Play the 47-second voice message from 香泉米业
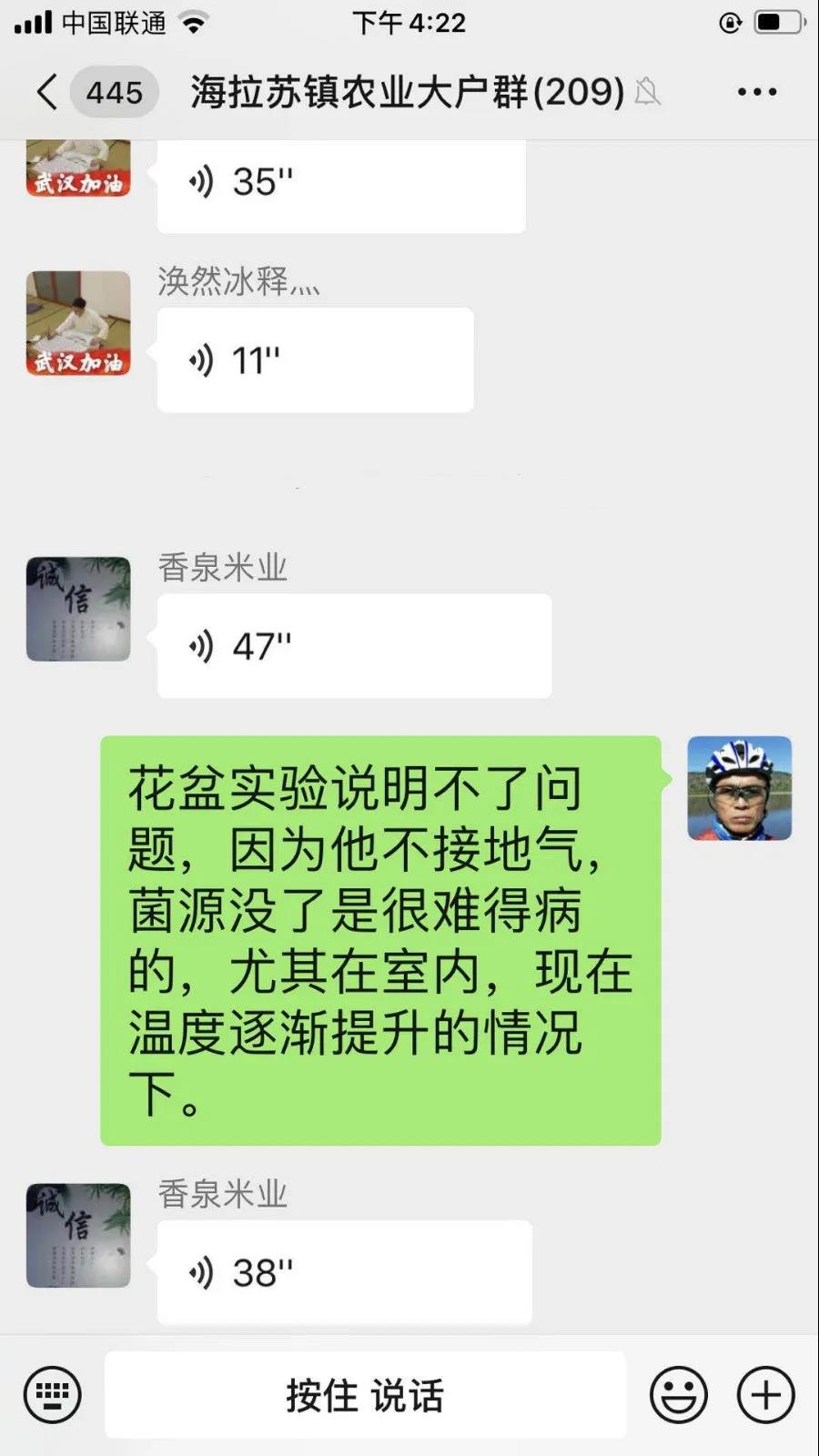 pos(353,646)
